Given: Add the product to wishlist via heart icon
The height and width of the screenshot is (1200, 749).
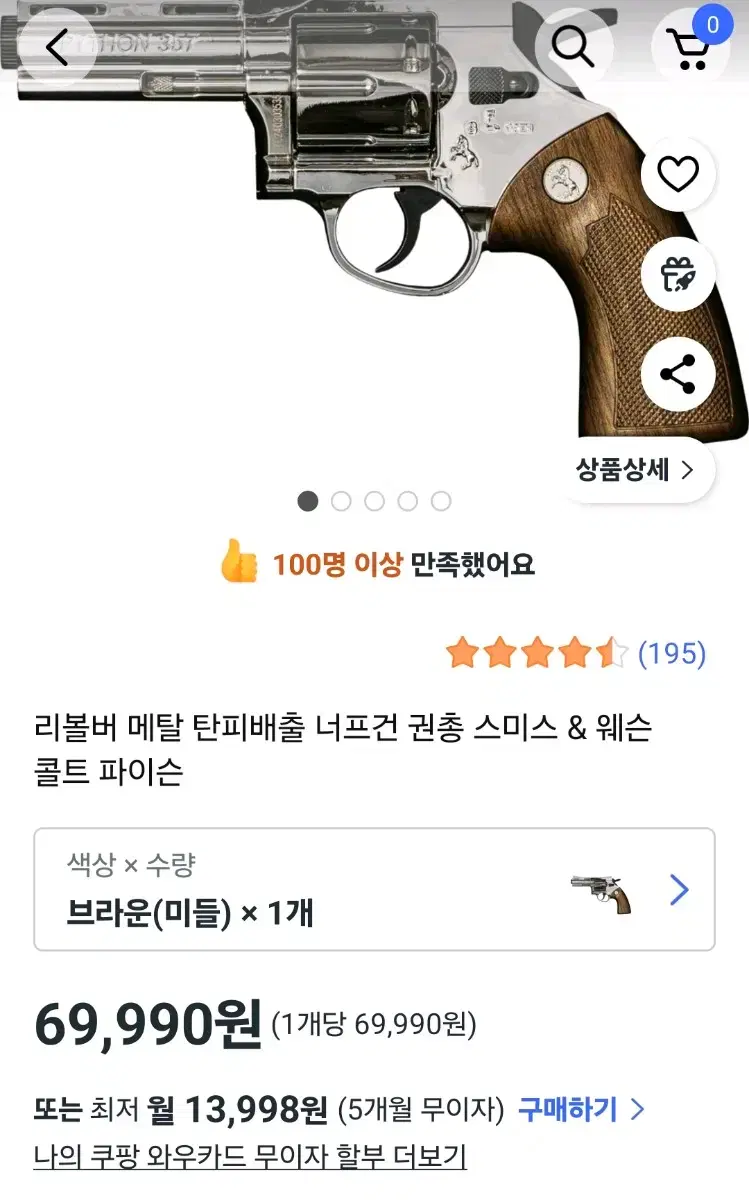Looking at the screenshot, I should coord(678,172).
